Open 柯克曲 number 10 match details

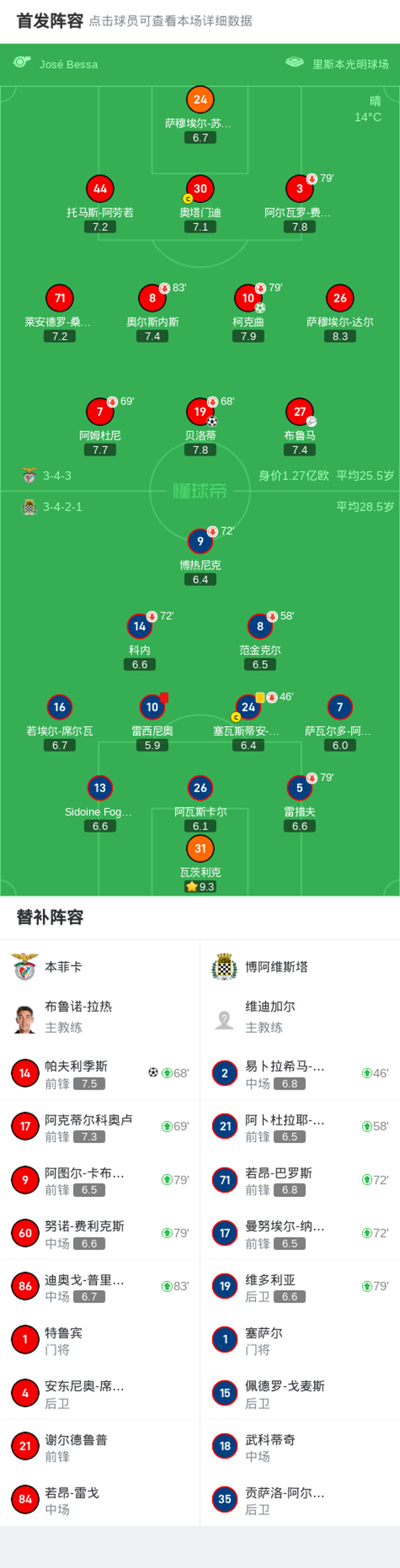[x=248, y=313]
